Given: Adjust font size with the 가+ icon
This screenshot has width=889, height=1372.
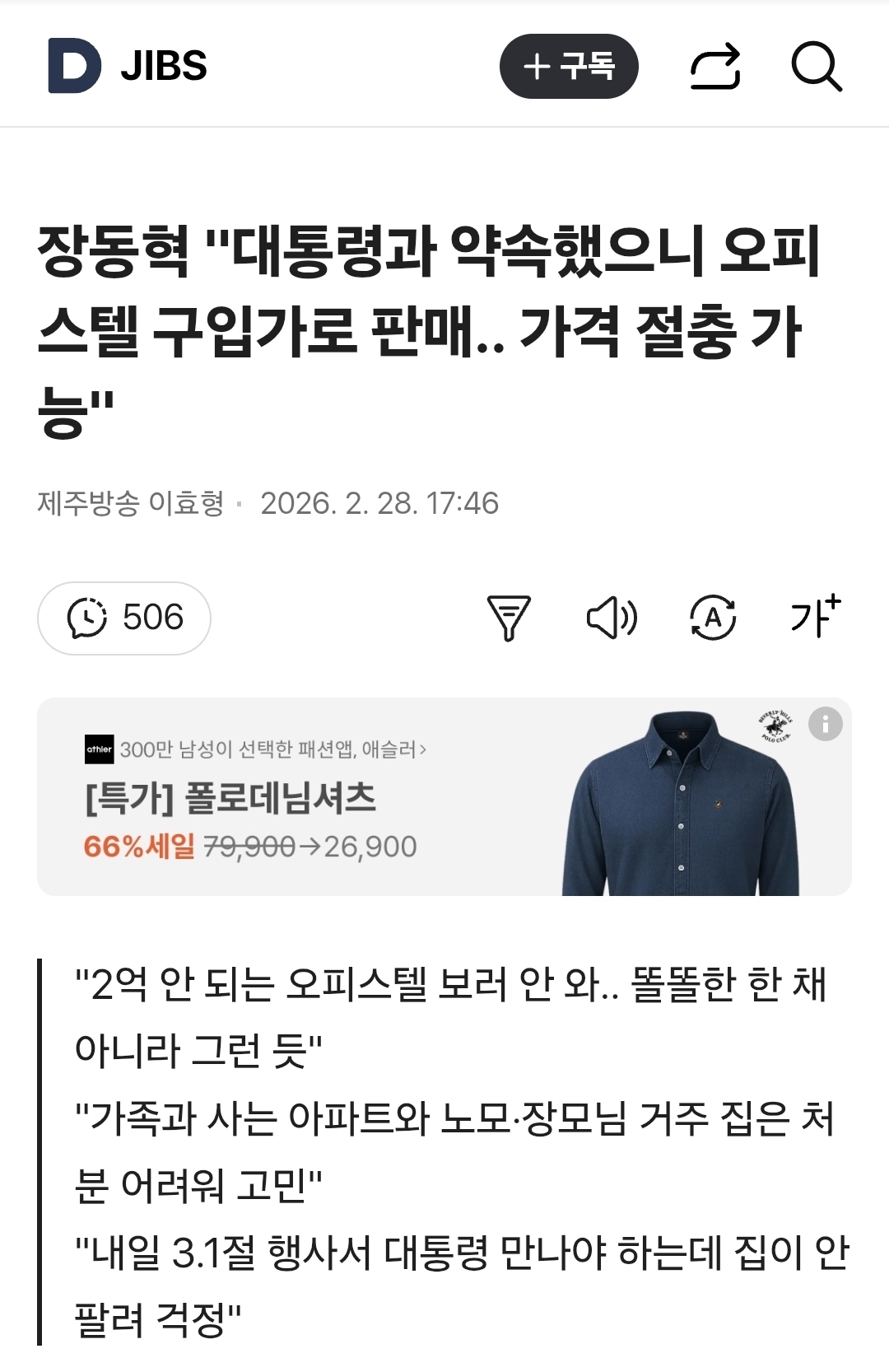Looking at the screenshot, I should 815,616.
